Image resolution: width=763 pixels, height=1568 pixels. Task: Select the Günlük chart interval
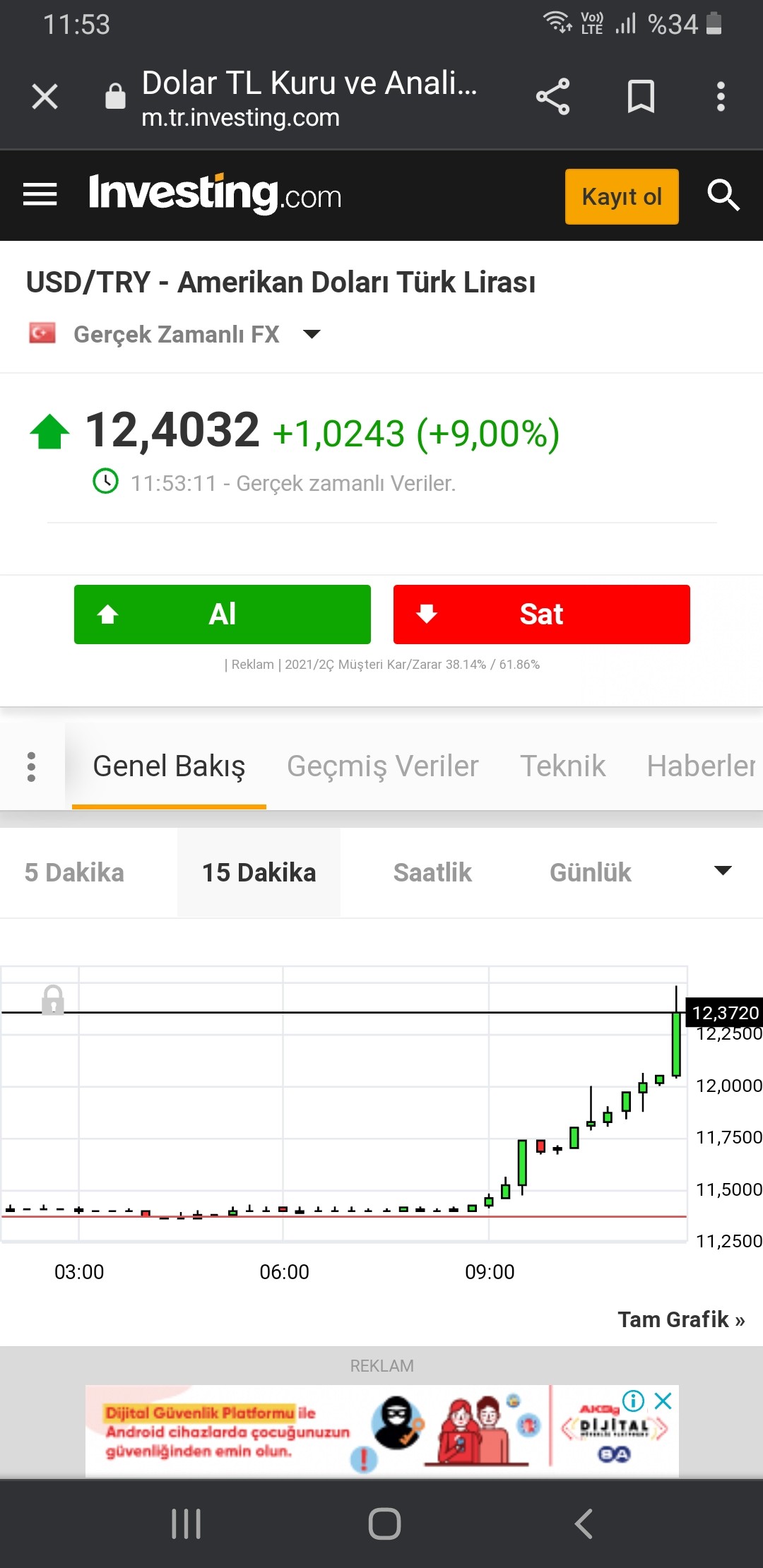point(591,873)
